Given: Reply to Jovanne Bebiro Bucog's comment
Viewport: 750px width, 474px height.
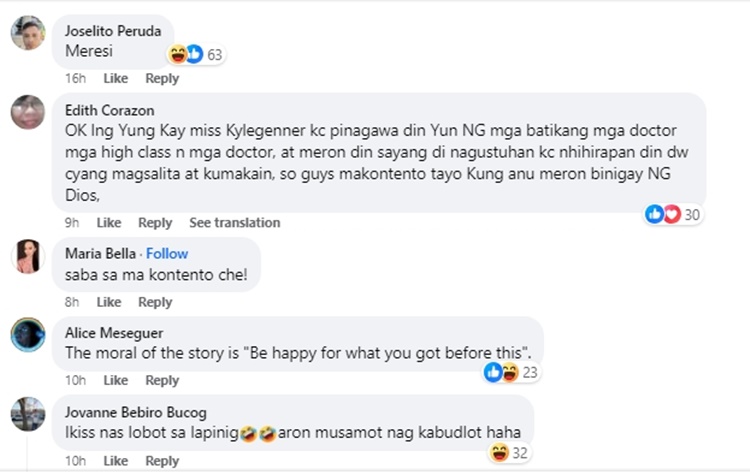Looking at the screenshot, I should click(x=162, y=461).
